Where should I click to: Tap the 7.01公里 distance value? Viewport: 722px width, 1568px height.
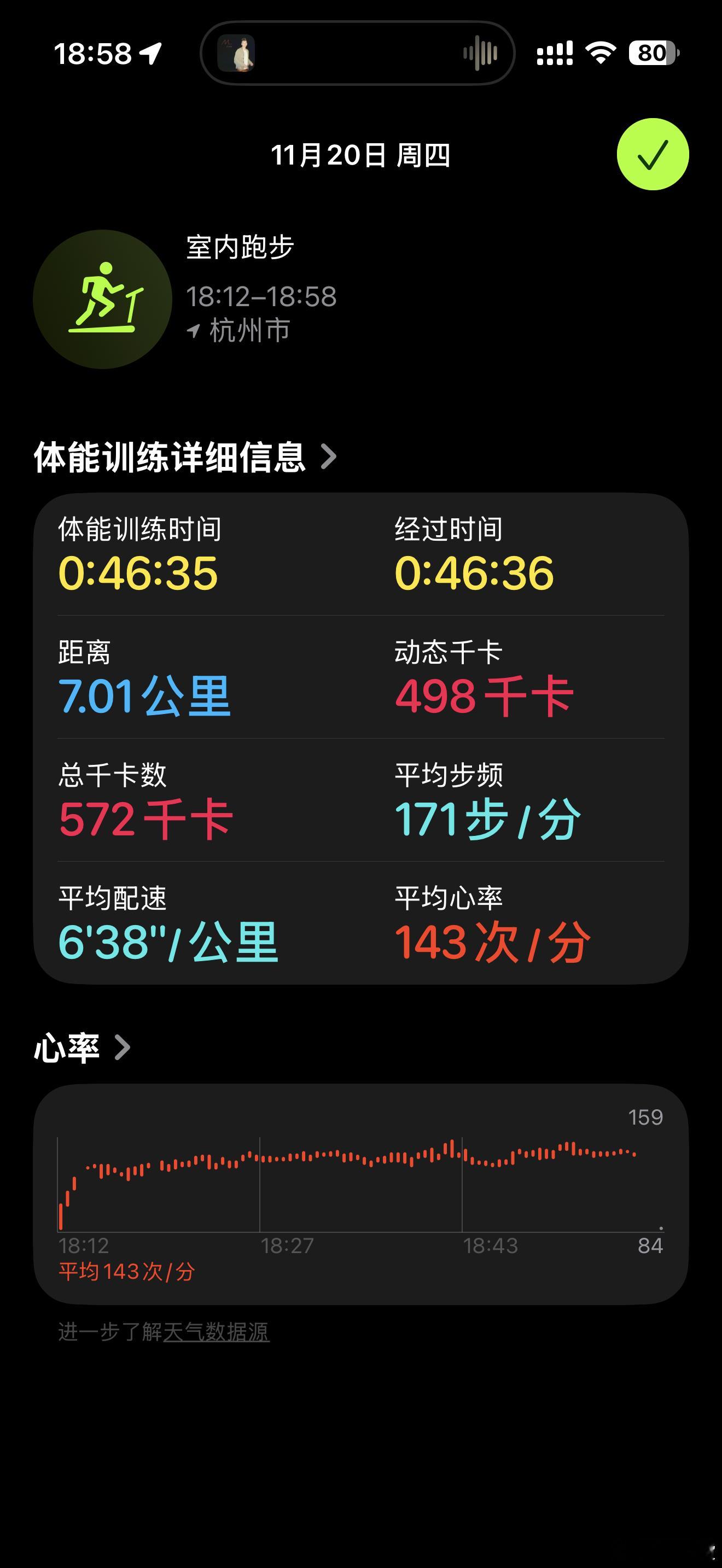146,697
